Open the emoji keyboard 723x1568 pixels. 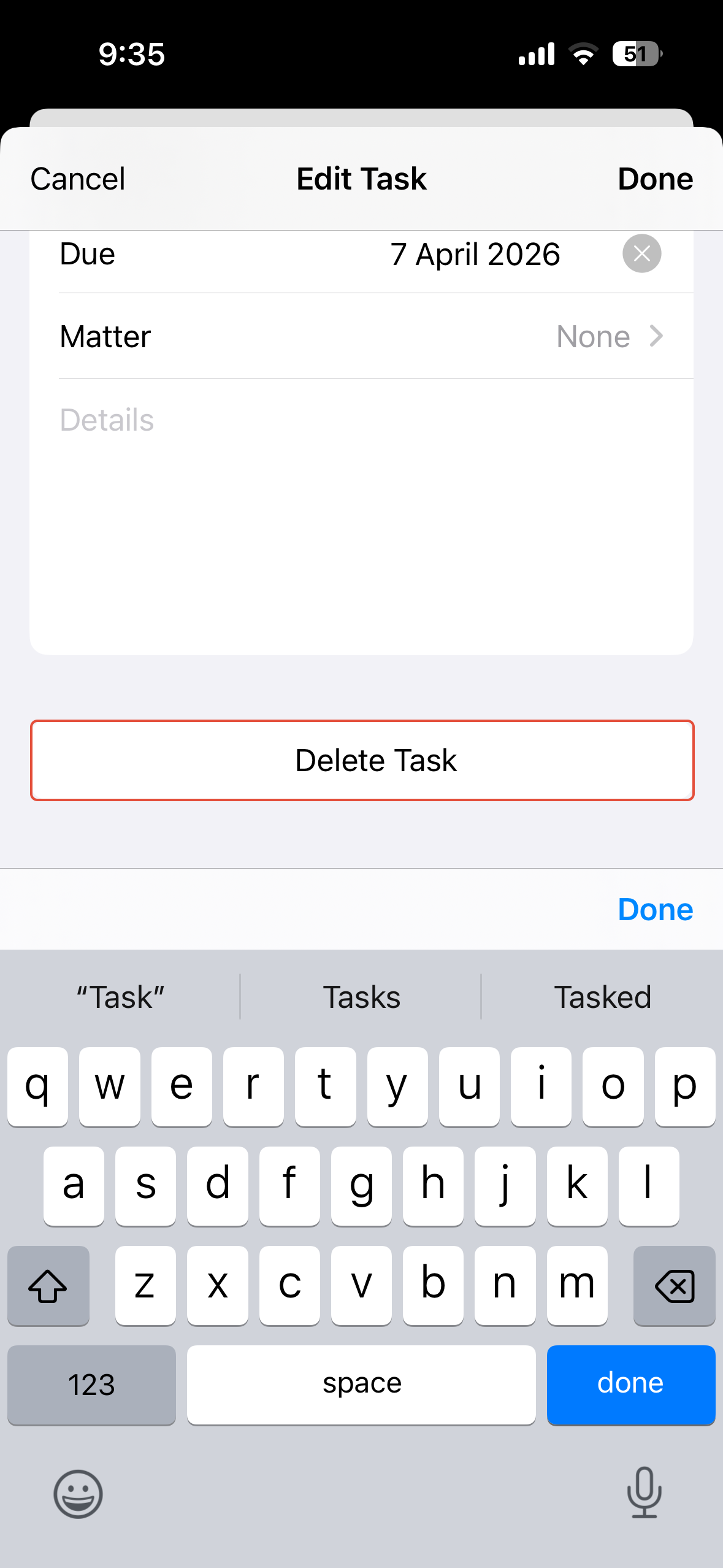click(78, 1494)
